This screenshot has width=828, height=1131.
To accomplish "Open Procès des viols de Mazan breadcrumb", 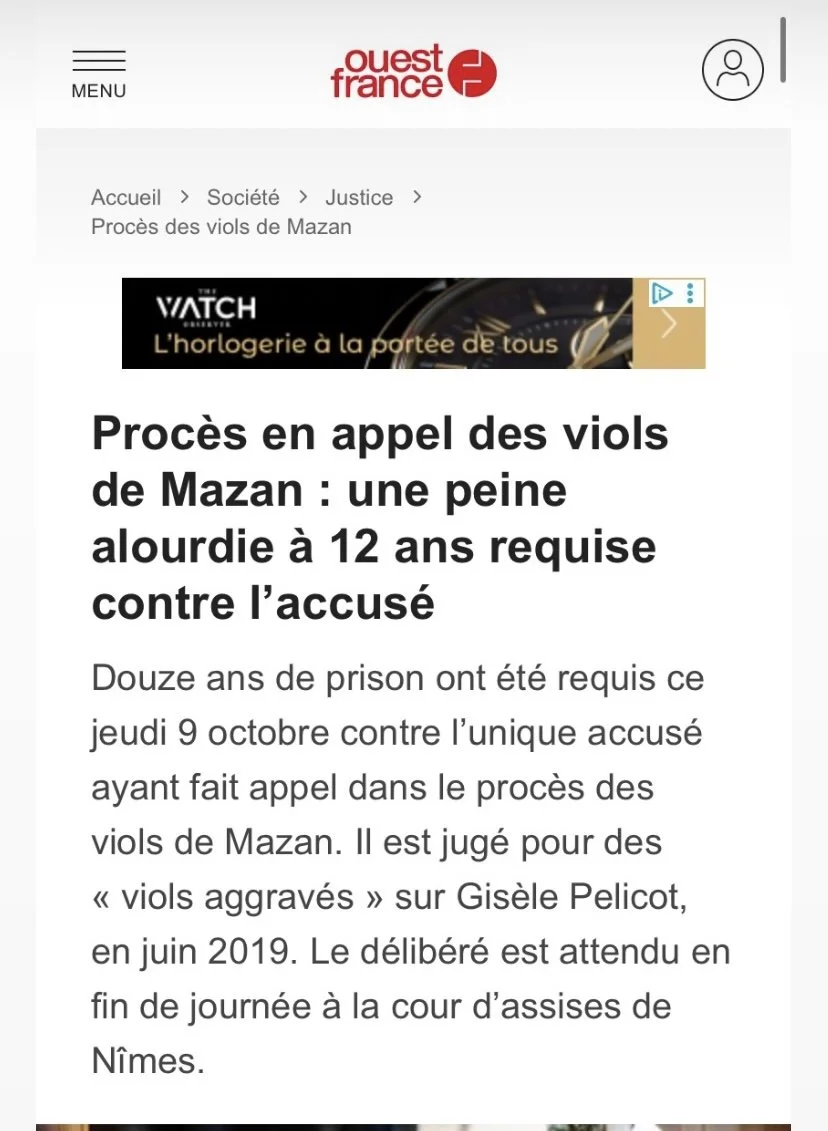I will [x=221, y=226].
